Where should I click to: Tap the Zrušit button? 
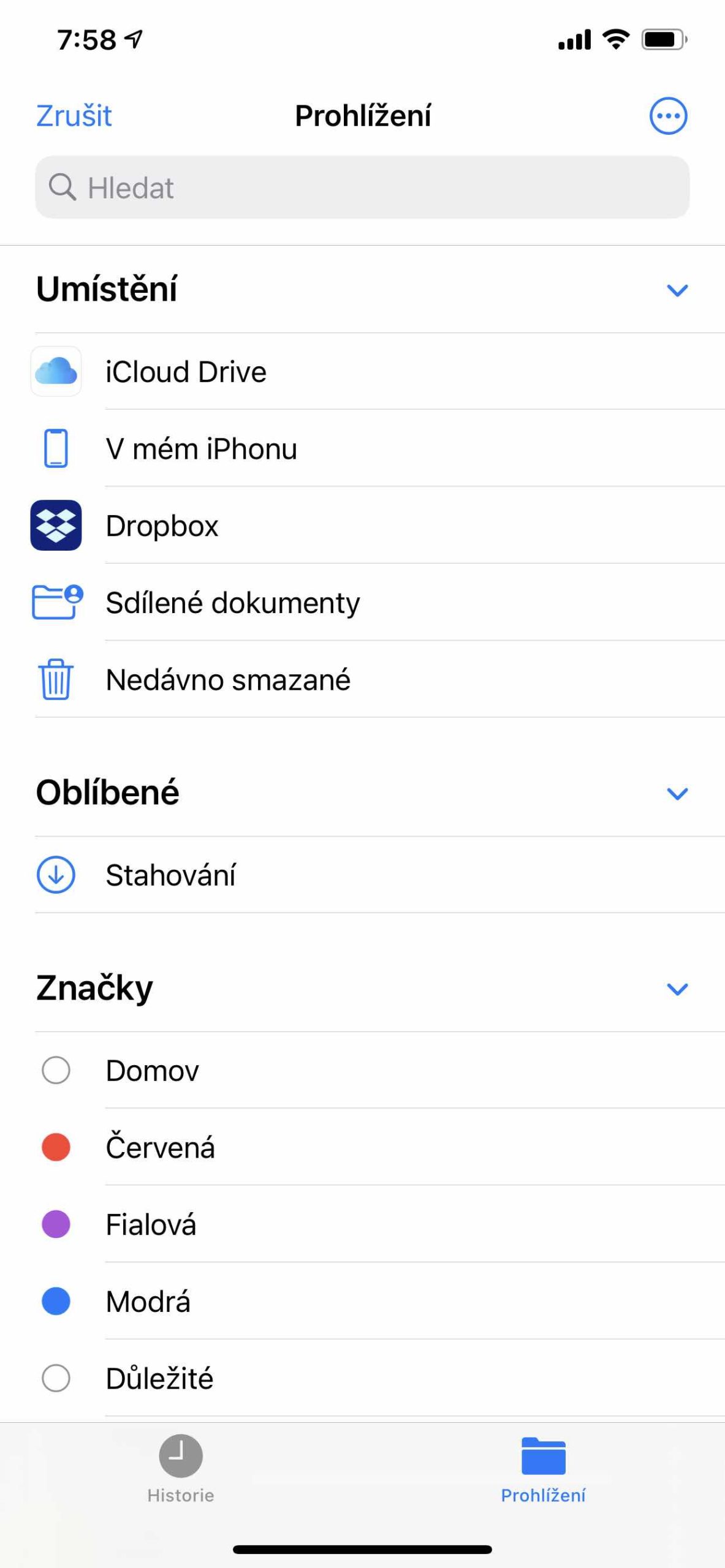[74, 115]
